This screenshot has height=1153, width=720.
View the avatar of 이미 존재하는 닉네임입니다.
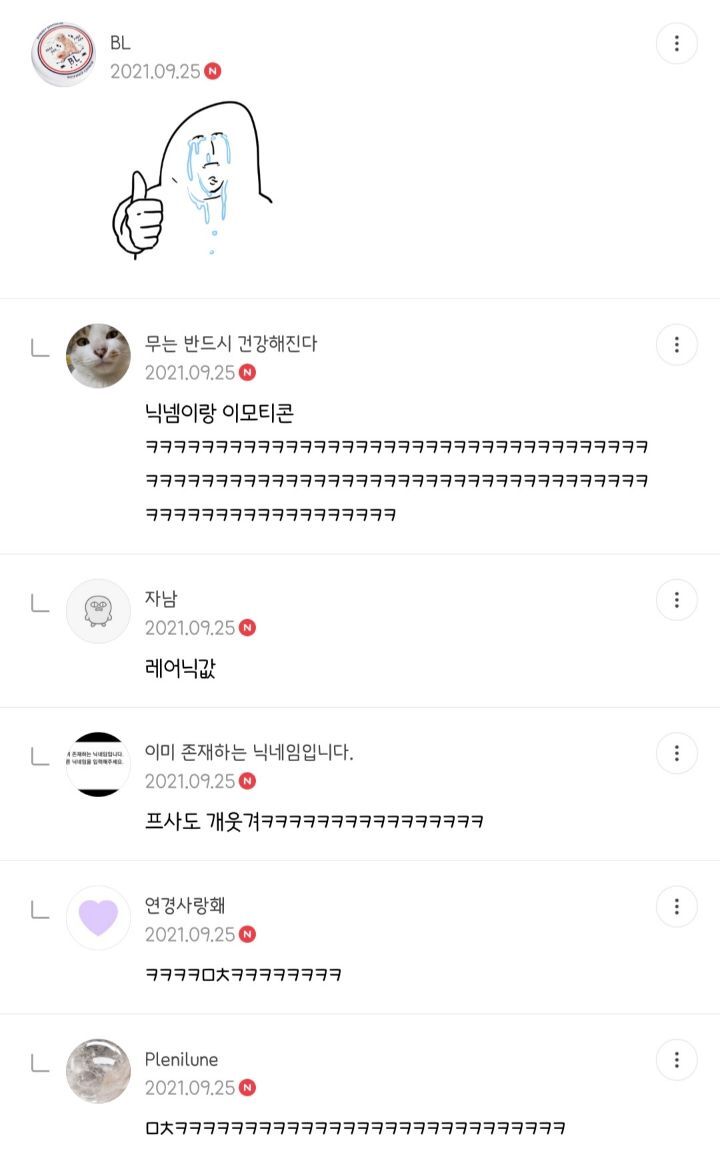click(98, 764)
